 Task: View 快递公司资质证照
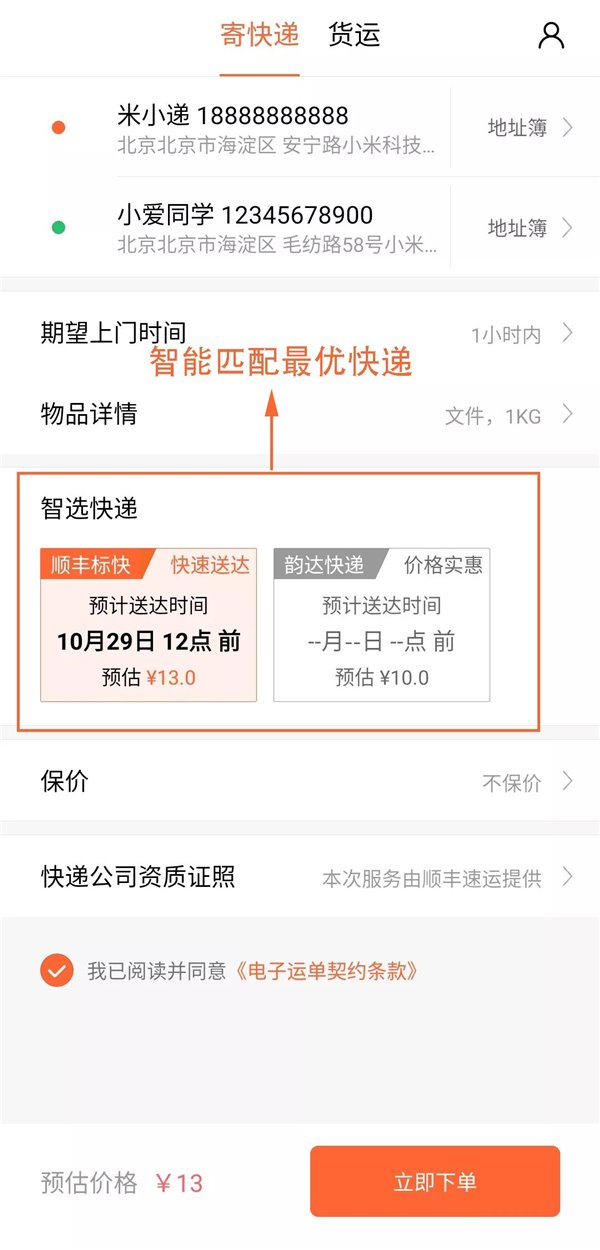(x=300, y=878)
